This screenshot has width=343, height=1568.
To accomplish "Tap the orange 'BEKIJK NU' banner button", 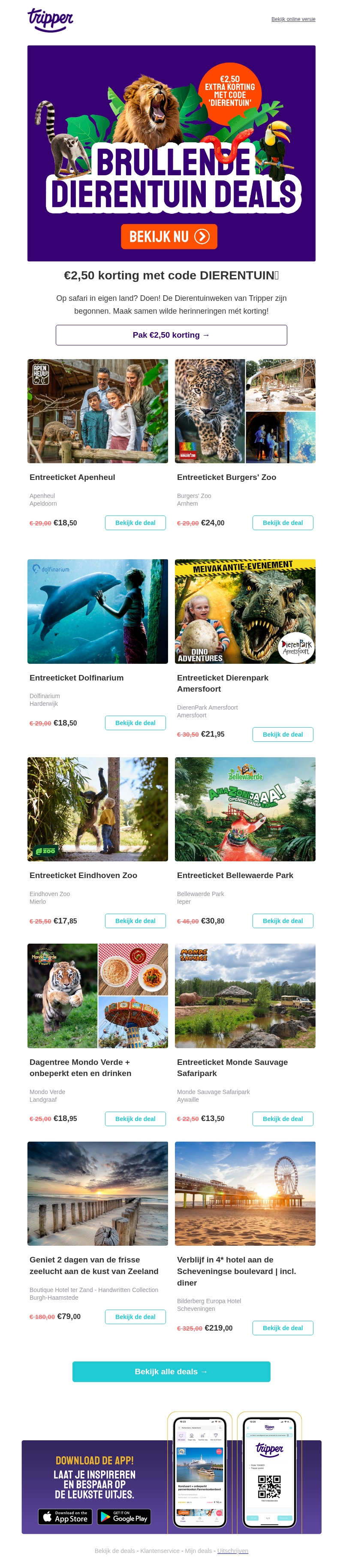I will click(169, 236).
